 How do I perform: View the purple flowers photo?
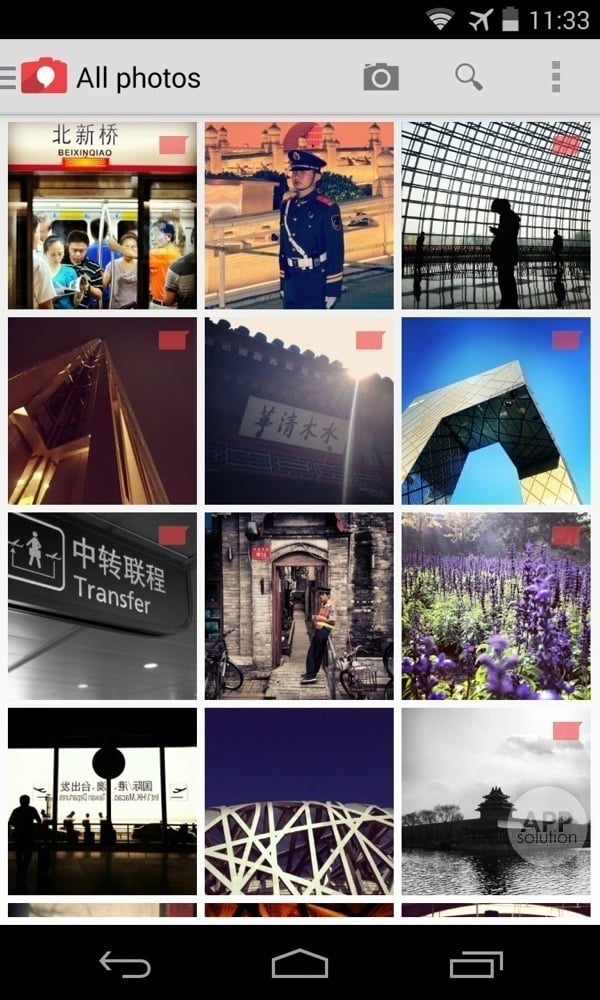click(496, 606)
